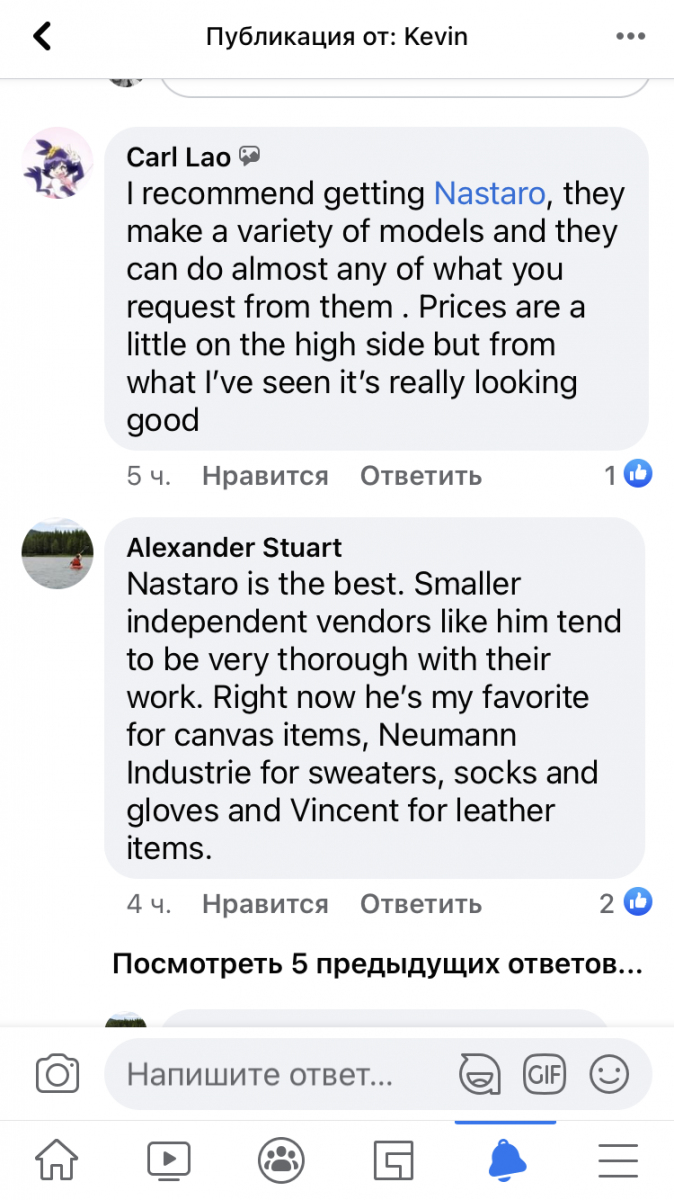Switch to the Video tab
The height and width of the screenshot is (1200, 674).
[169, 1160]
